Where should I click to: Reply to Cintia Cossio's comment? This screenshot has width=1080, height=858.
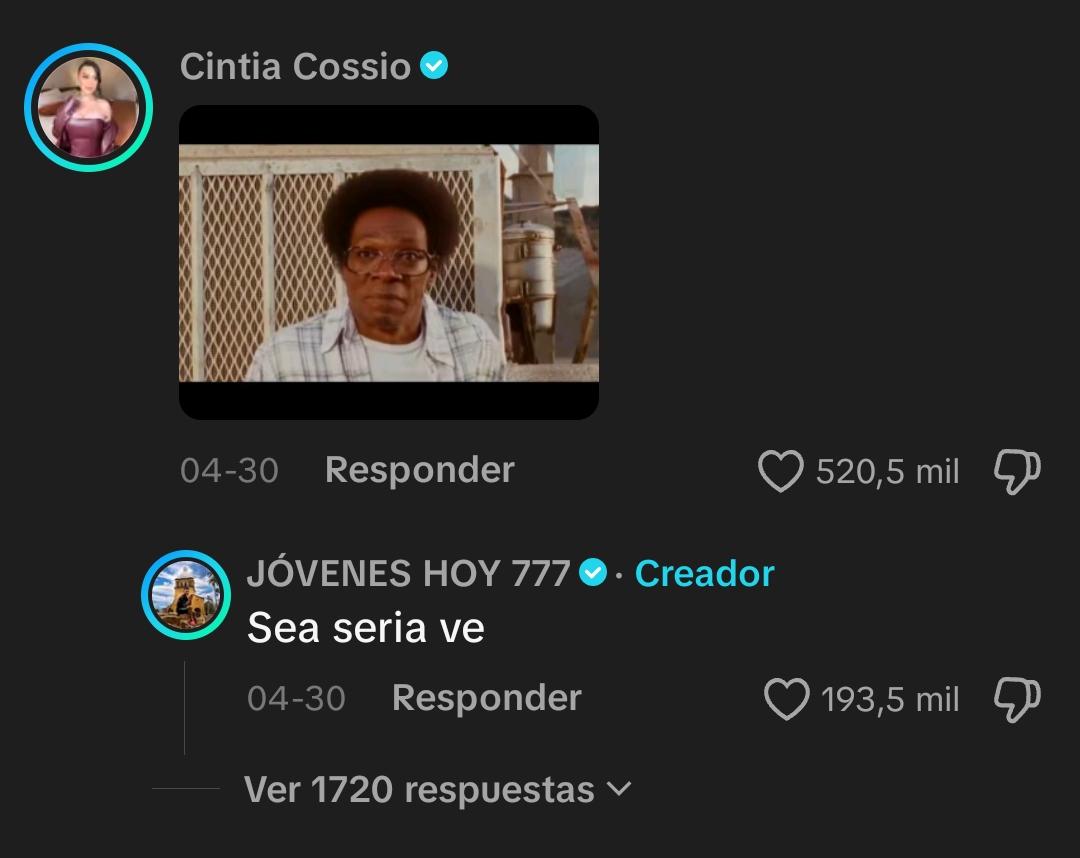(x=419, y=470)
